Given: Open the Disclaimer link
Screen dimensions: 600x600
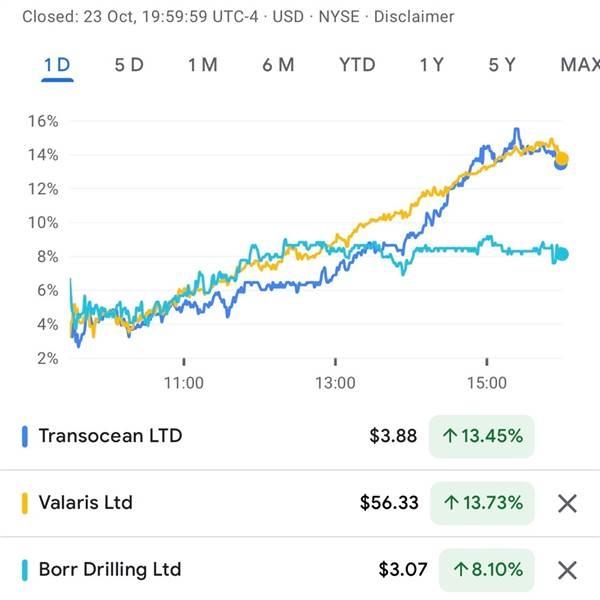Looking at the screenshot, I should pyautogui.click(x=416, y=16).
